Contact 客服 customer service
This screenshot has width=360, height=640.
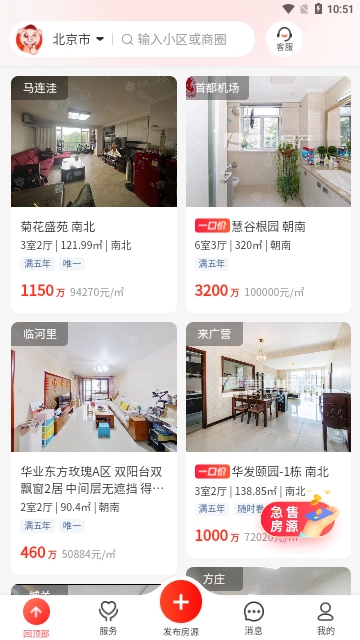pyautogui.click(x=284, y=40)
